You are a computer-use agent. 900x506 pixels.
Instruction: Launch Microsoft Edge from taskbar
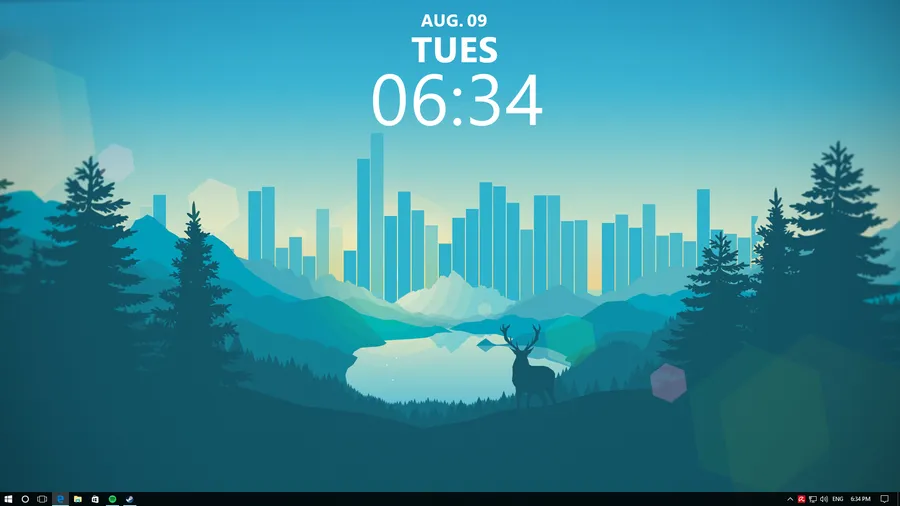tap(60, 498)
